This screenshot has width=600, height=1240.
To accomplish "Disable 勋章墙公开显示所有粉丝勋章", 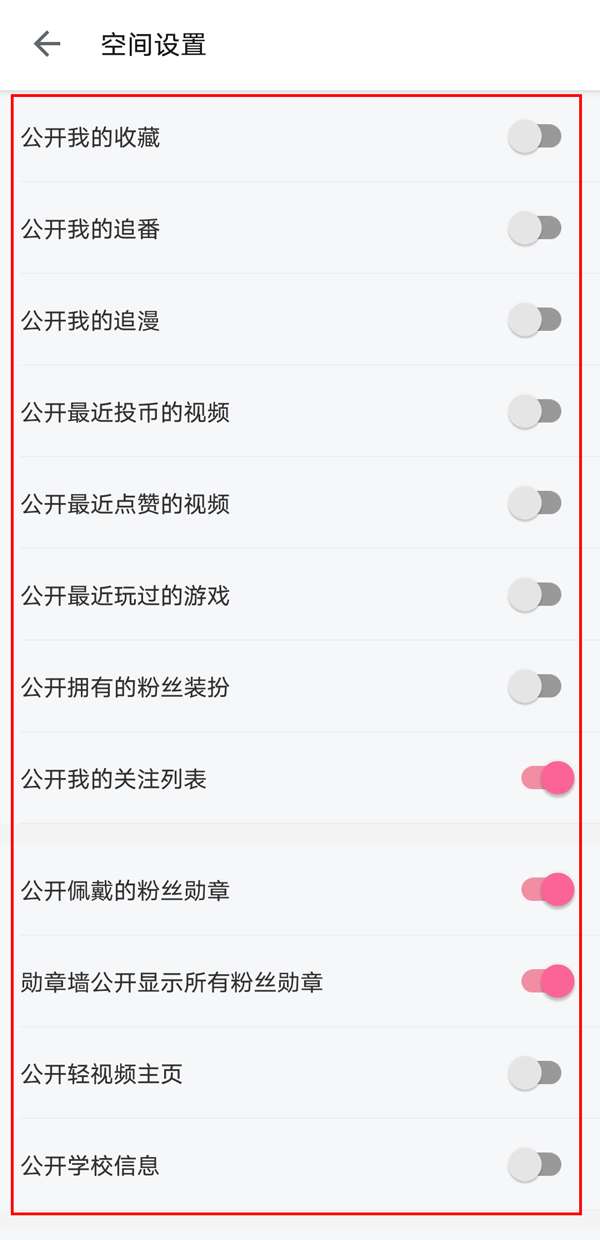I will 547,982.
